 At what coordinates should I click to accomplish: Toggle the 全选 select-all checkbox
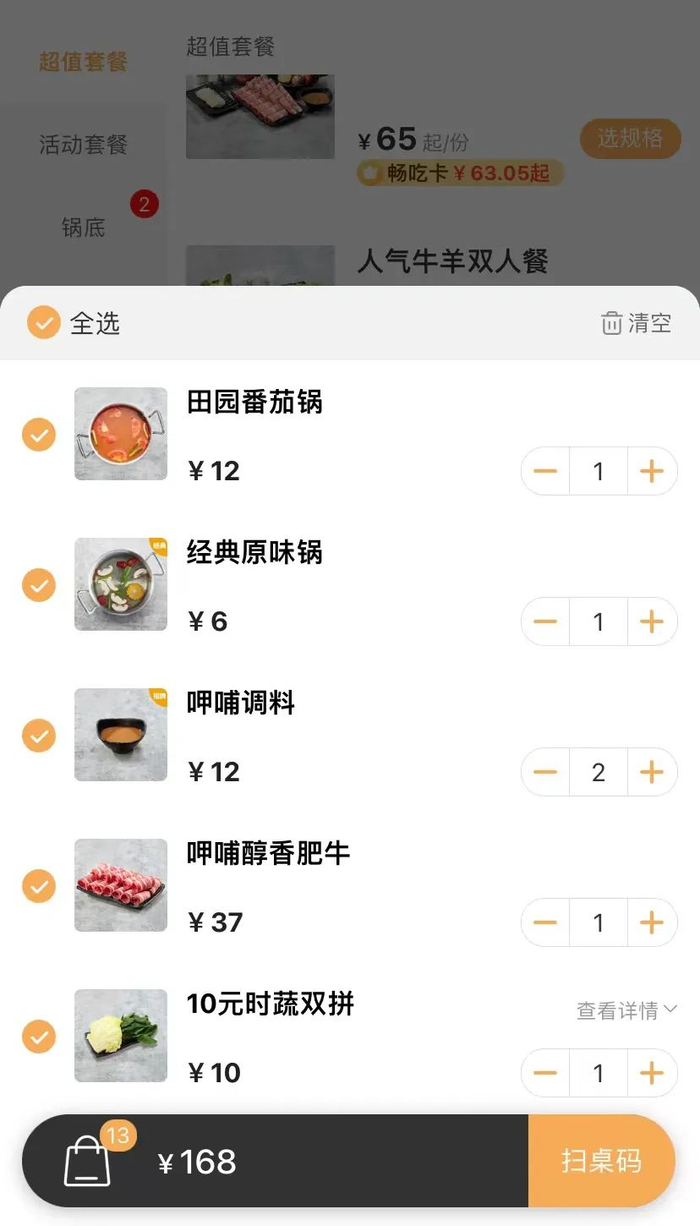[x=43, y=323]
